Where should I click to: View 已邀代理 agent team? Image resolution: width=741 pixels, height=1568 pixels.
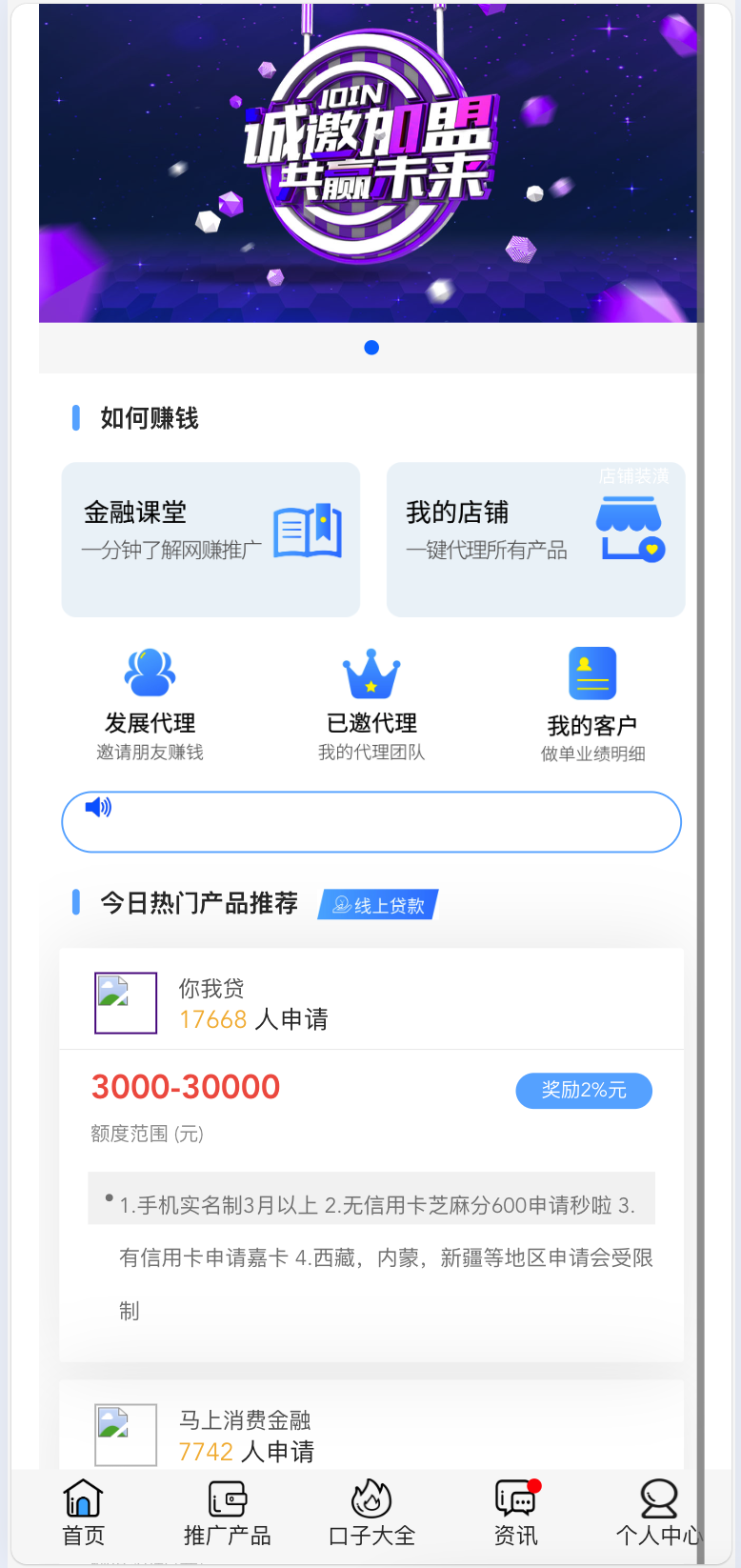coord(371,704)
